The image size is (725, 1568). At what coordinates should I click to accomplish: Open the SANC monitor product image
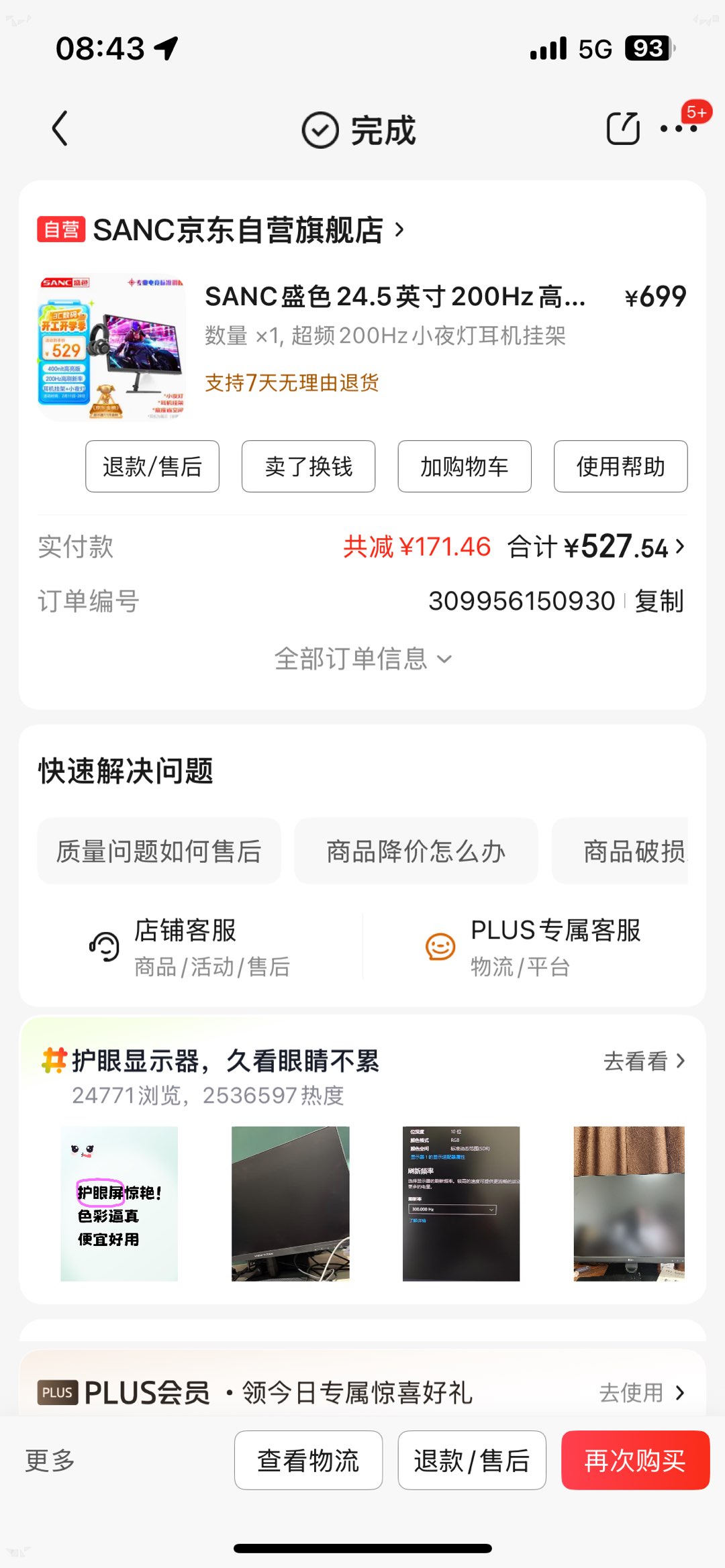(111, 348)
